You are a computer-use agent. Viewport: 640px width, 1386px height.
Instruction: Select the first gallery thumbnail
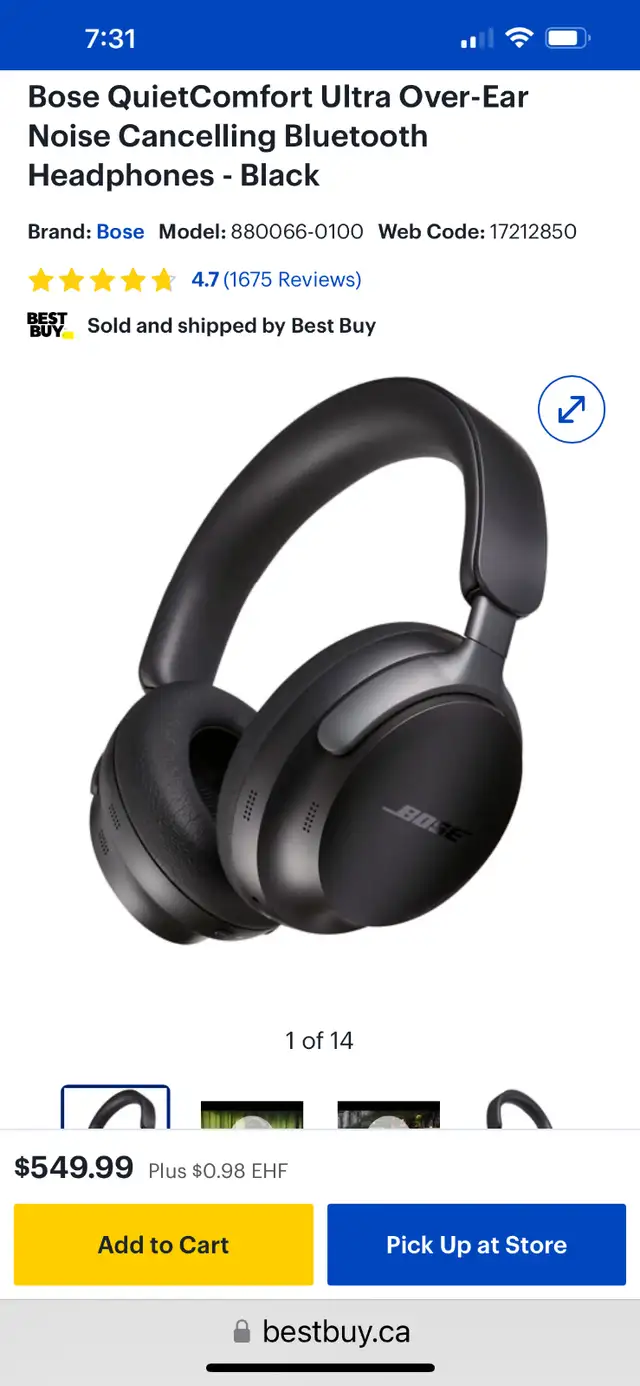click(116, 1108)
